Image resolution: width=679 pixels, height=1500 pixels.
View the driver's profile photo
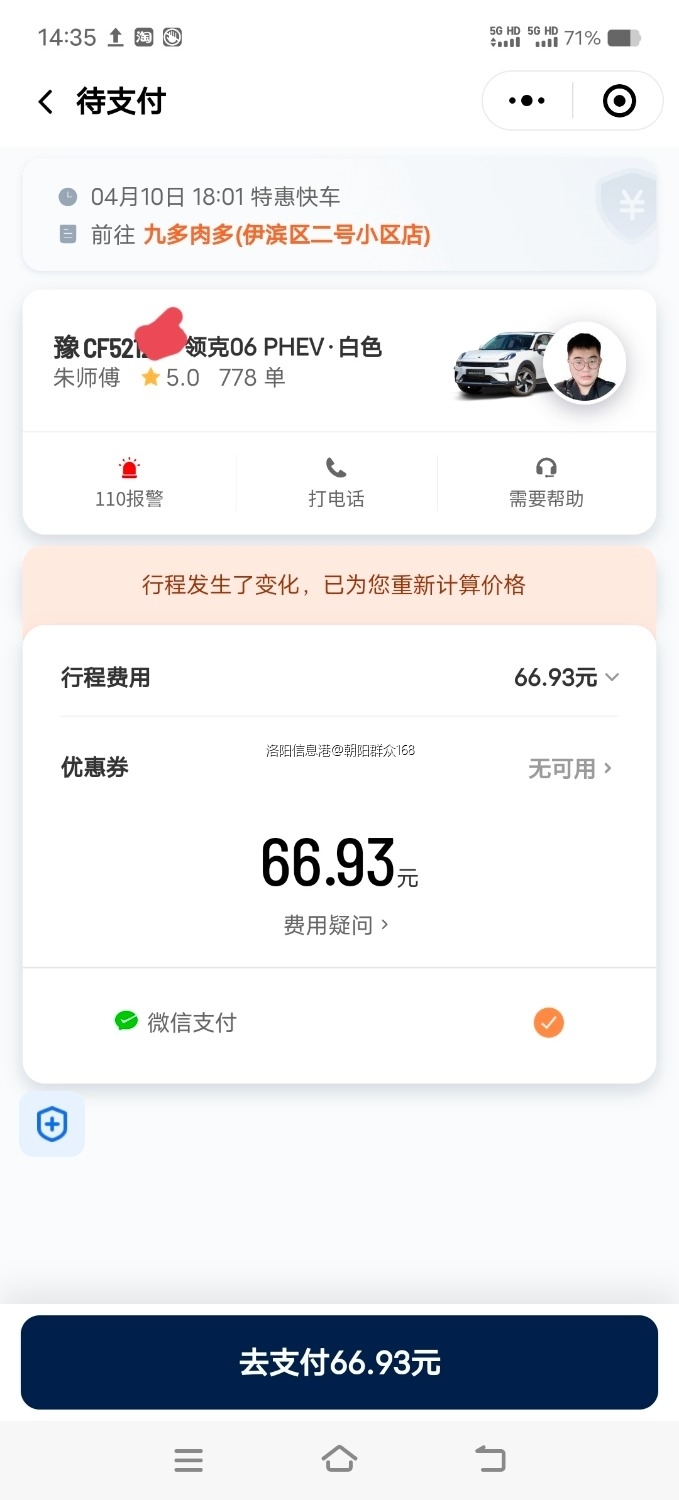[585, 362]
